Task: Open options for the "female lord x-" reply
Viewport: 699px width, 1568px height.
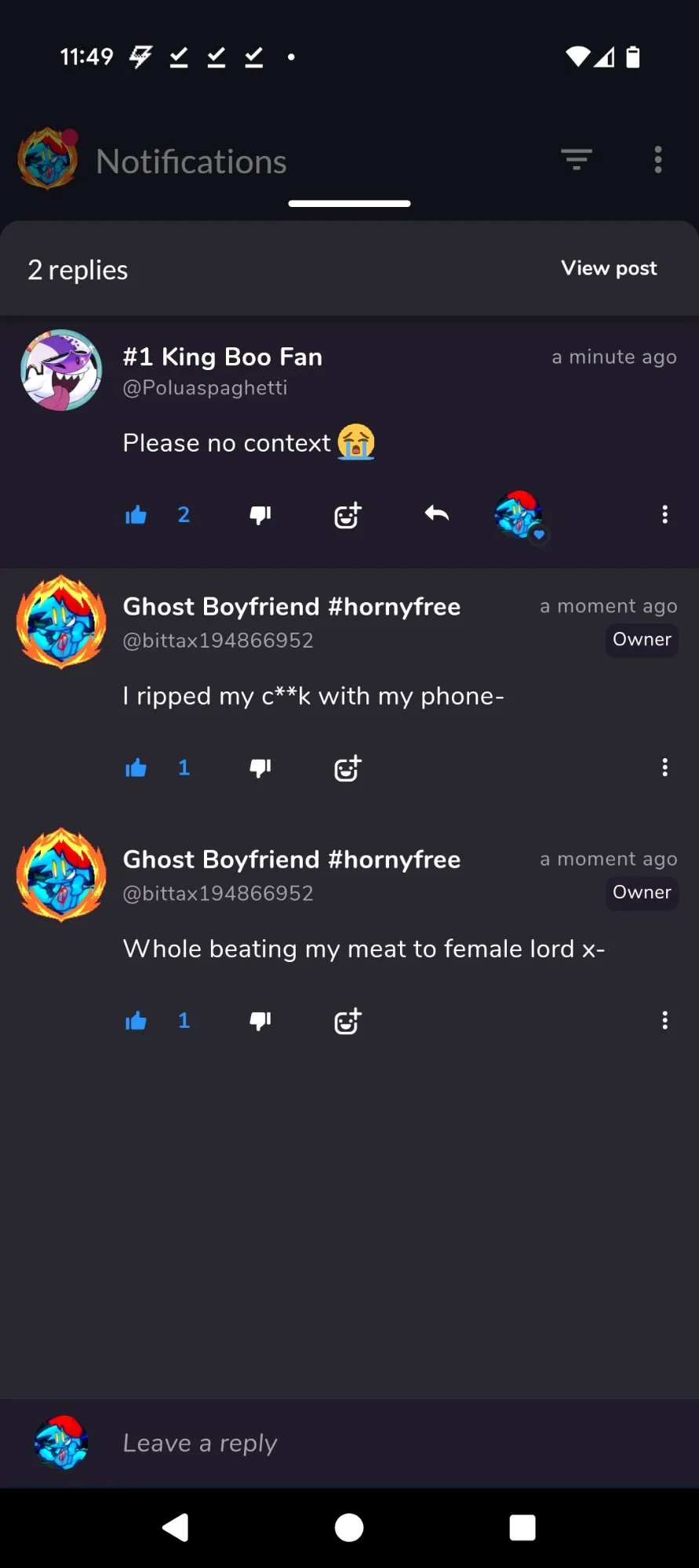Action: click(x=665, y=1021)
